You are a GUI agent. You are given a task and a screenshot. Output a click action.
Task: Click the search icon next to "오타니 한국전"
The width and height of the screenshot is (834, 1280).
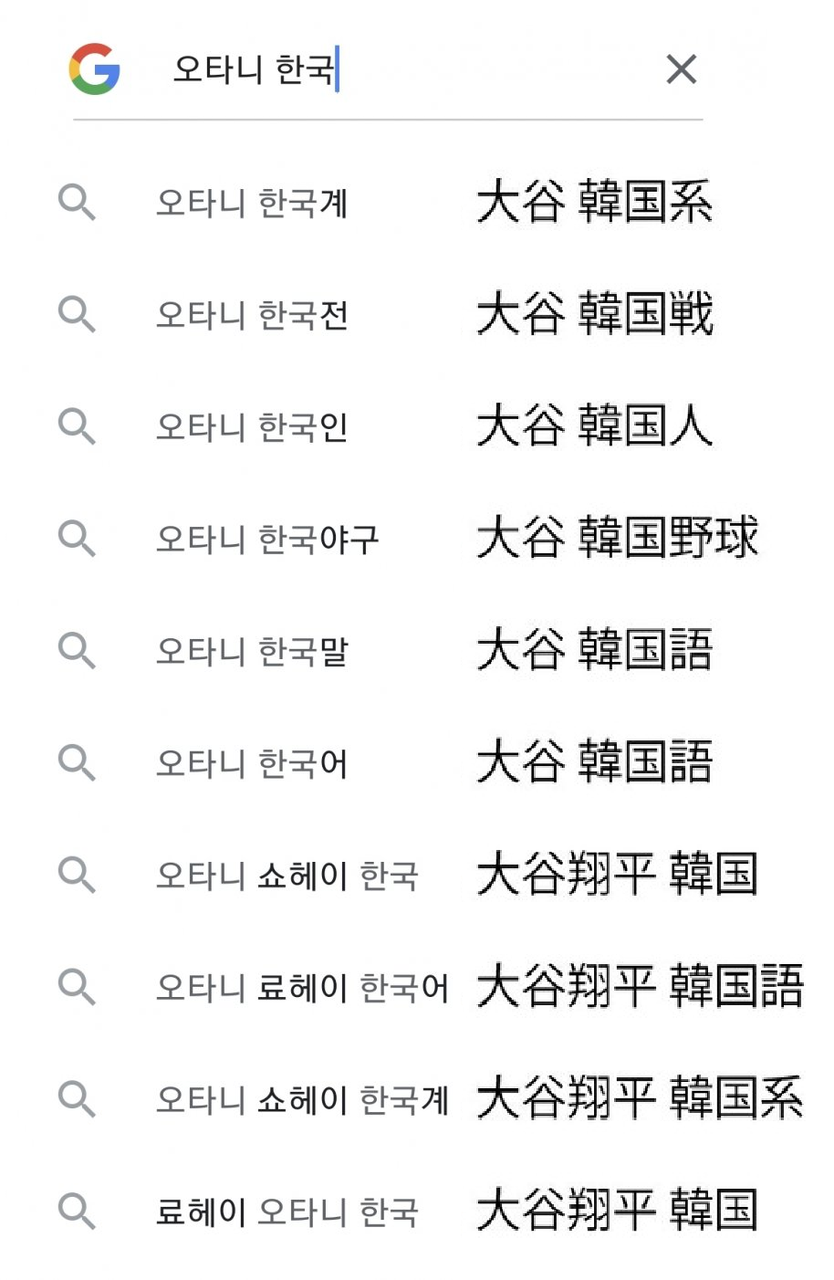76,316
